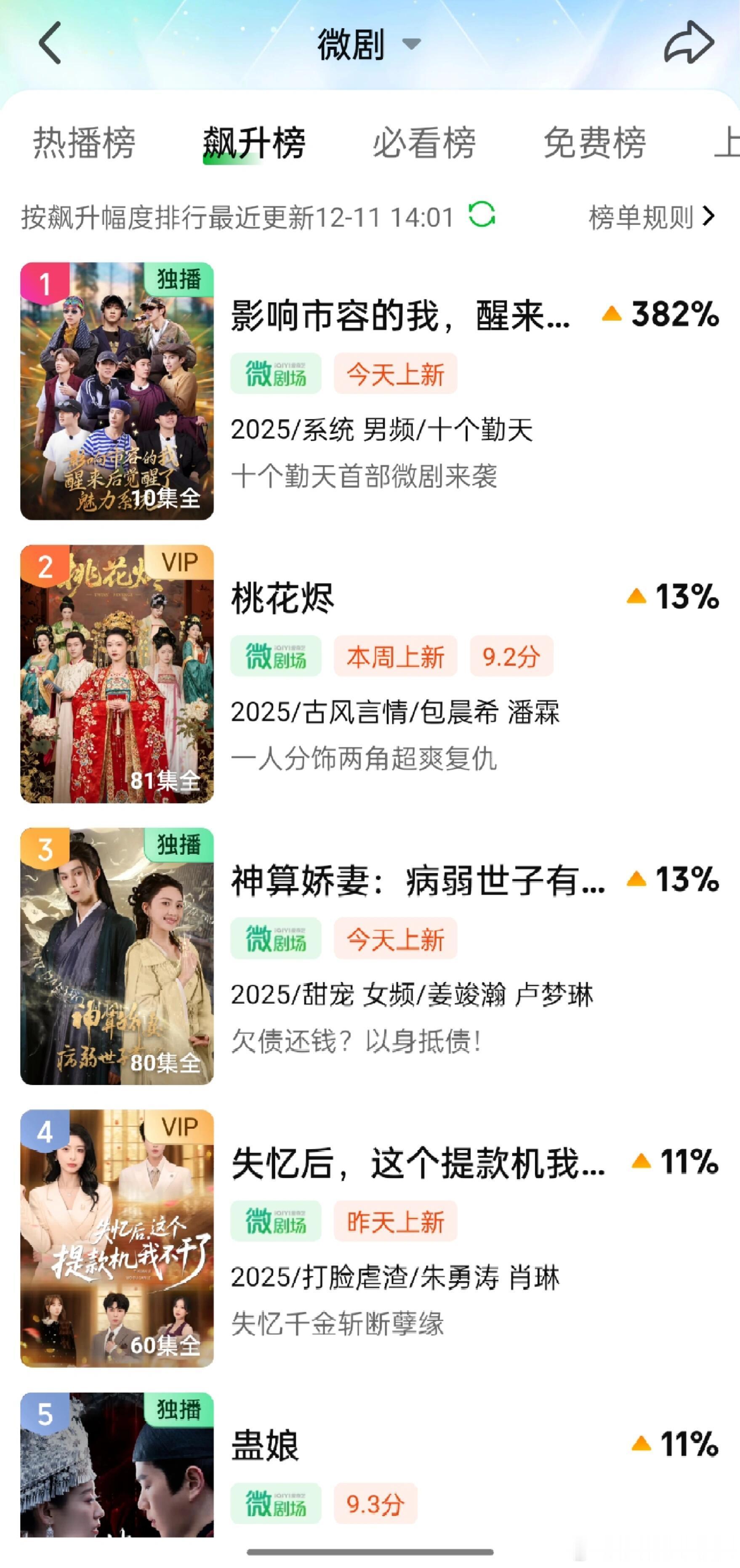Image resolution: width=740 pixels, height=1568 pixels.
Task: Switch to the 必看榜 tab
Action: 424,144
